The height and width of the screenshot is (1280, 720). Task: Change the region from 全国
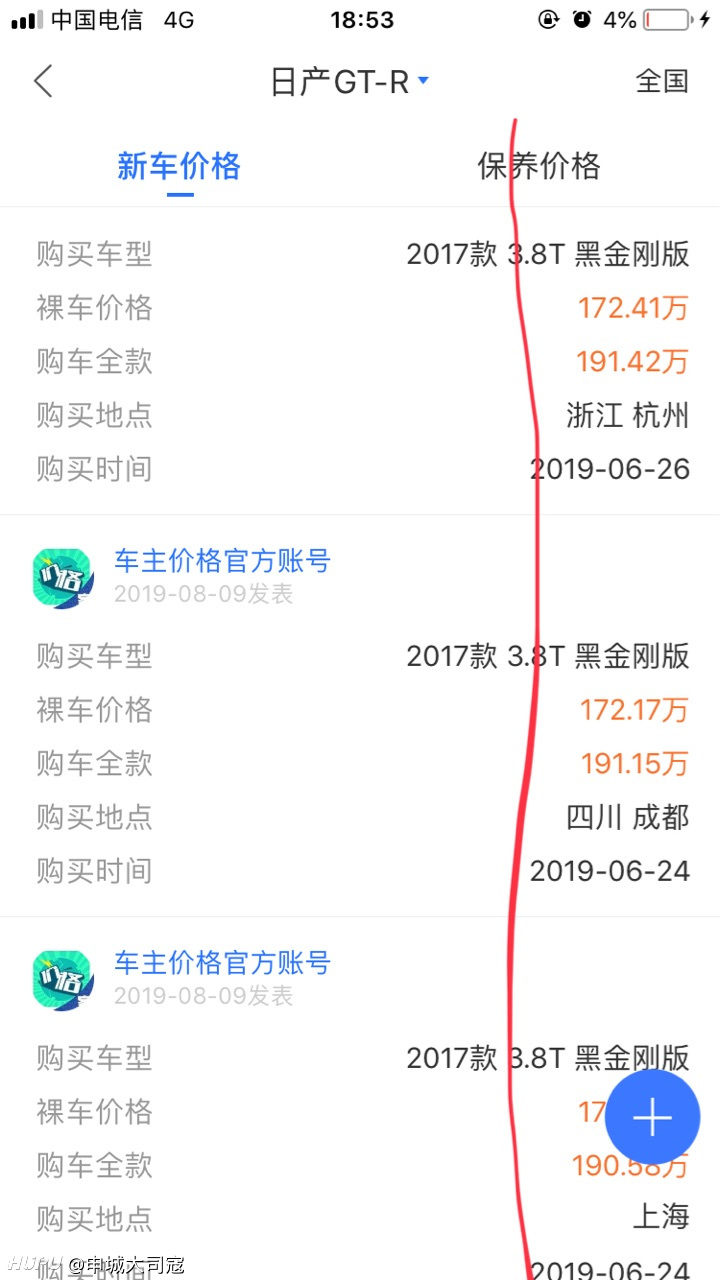[x=662, y=81]
